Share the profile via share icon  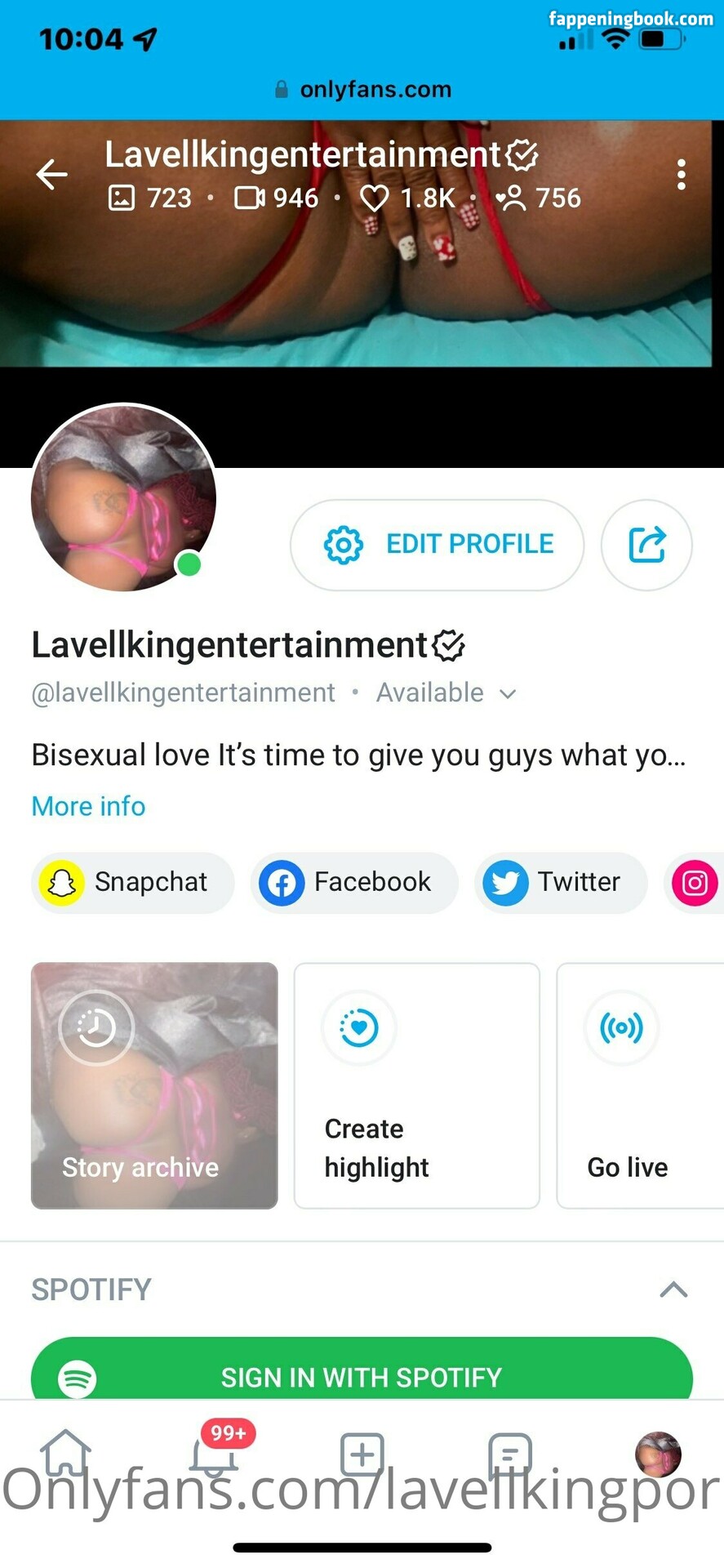pos(646,545)
